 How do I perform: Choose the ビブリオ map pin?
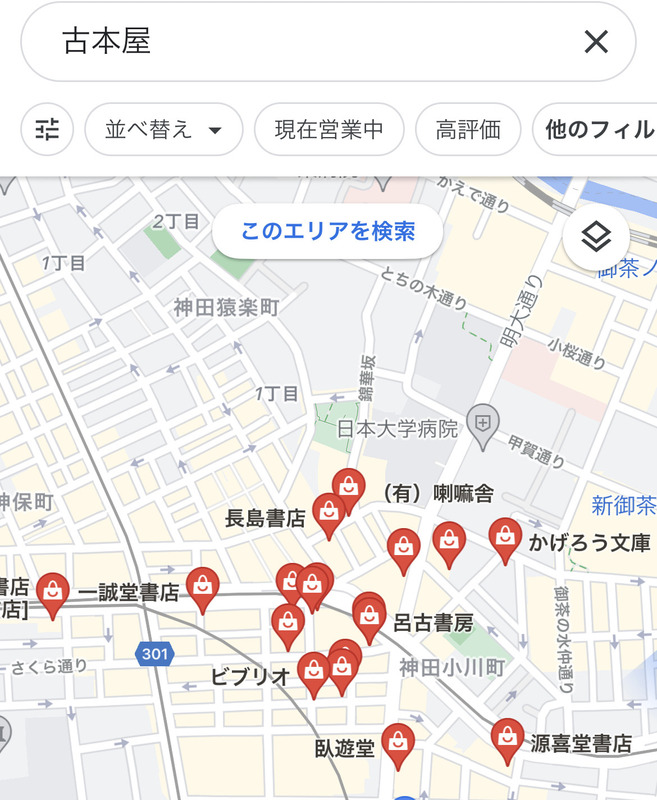(x=314, y=672)
